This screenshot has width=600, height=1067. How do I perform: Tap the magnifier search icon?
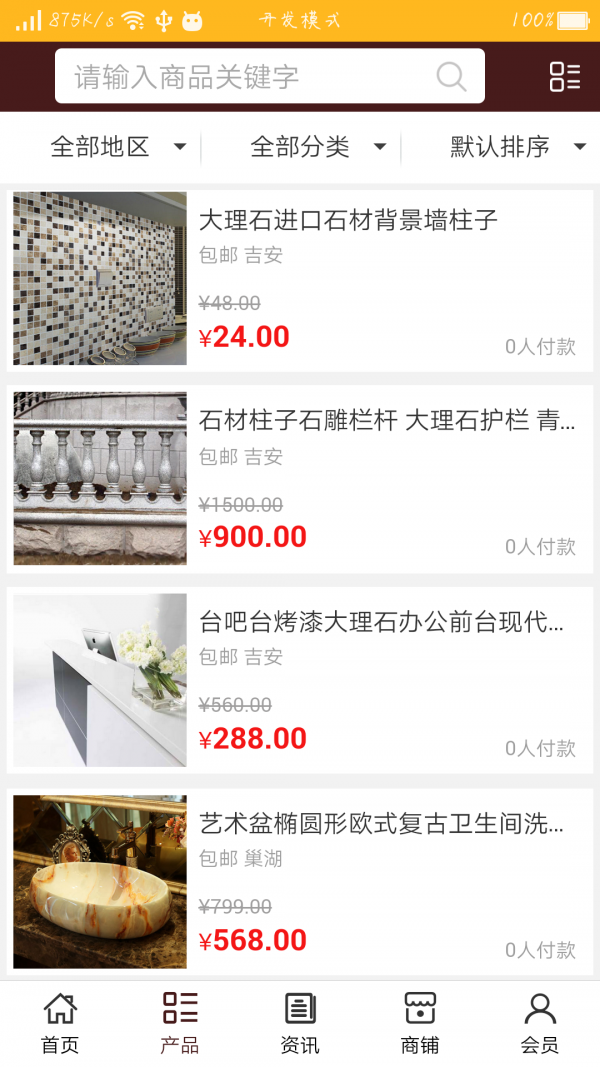(451, 77)
